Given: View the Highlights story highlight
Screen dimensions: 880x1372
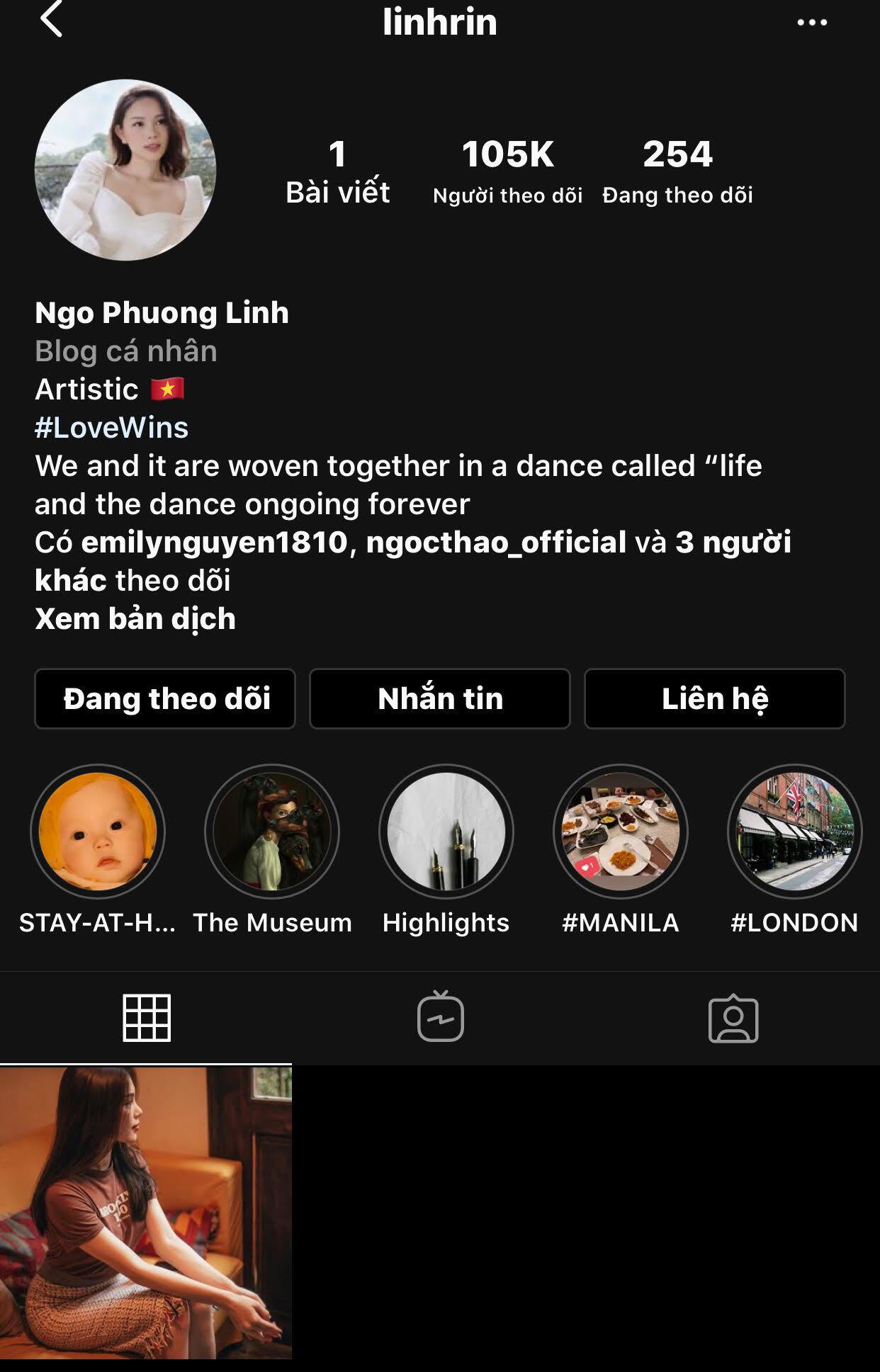Looking at the screenshot, I should (x=446, y=832).
